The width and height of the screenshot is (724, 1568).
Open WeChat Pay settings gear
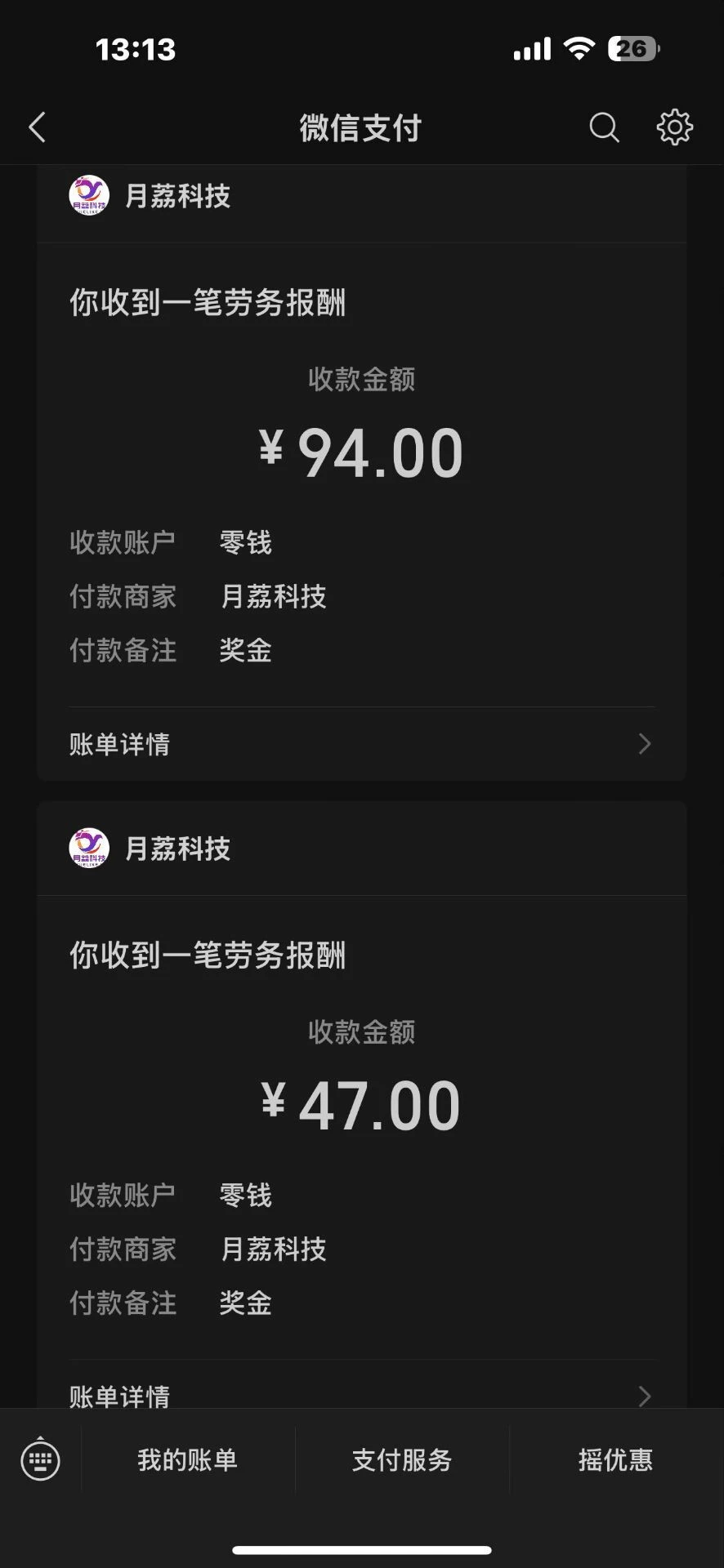(674, 127)
